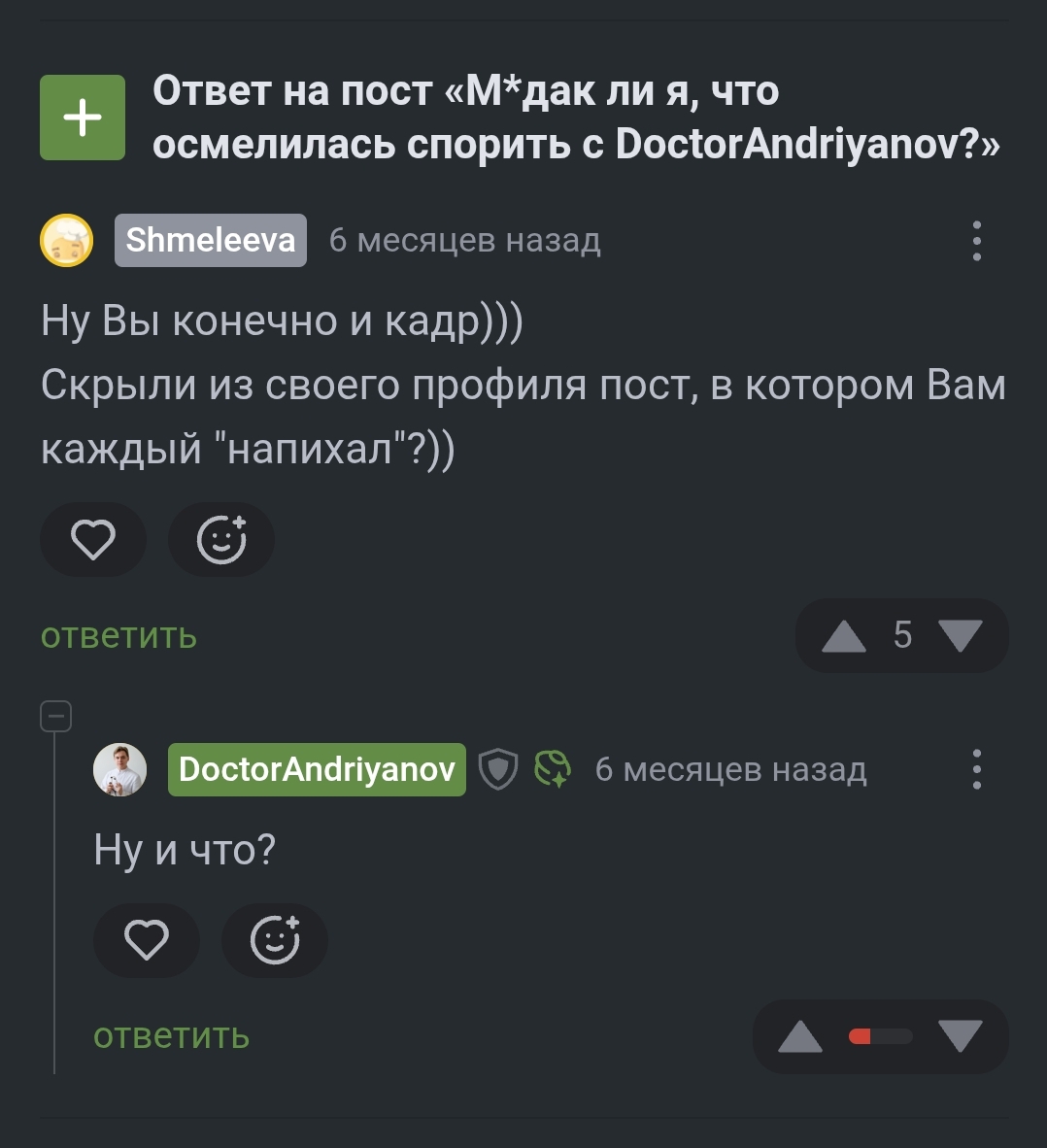Image resolution: width=1047 pixels, height=1148 pixels.
Task: Downvote Shmeleeva's comment
Action: 961,636
